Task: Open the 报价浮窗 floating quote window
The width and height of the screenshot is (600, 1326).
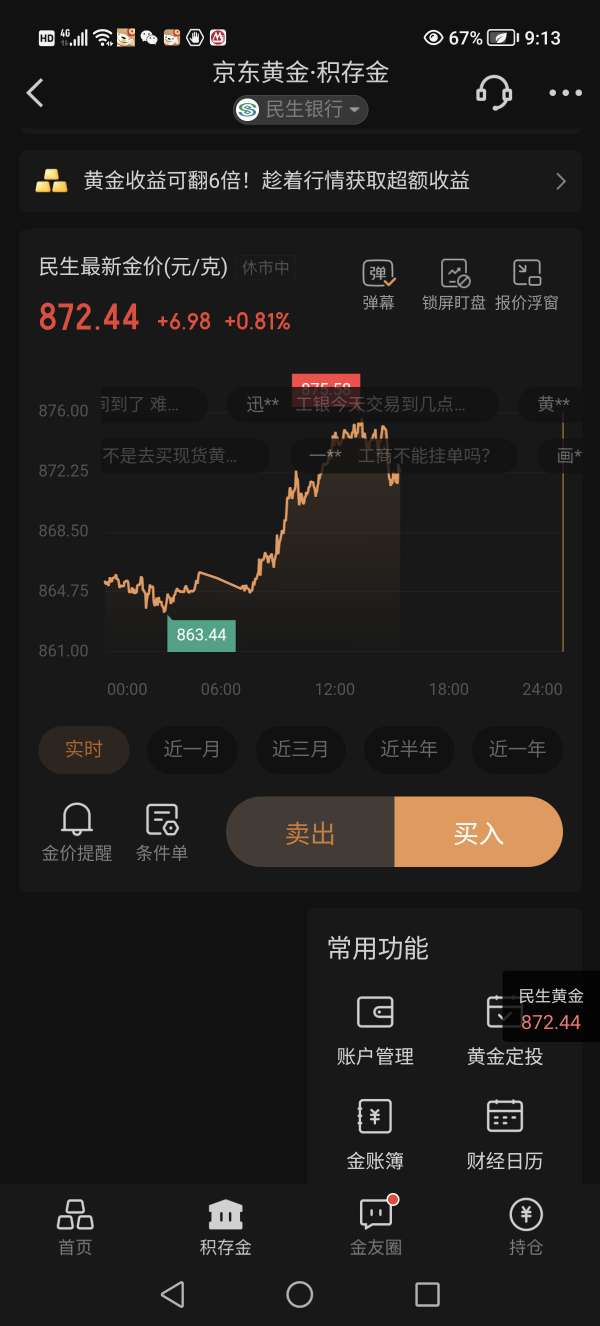Action: (x=526, y=284)
